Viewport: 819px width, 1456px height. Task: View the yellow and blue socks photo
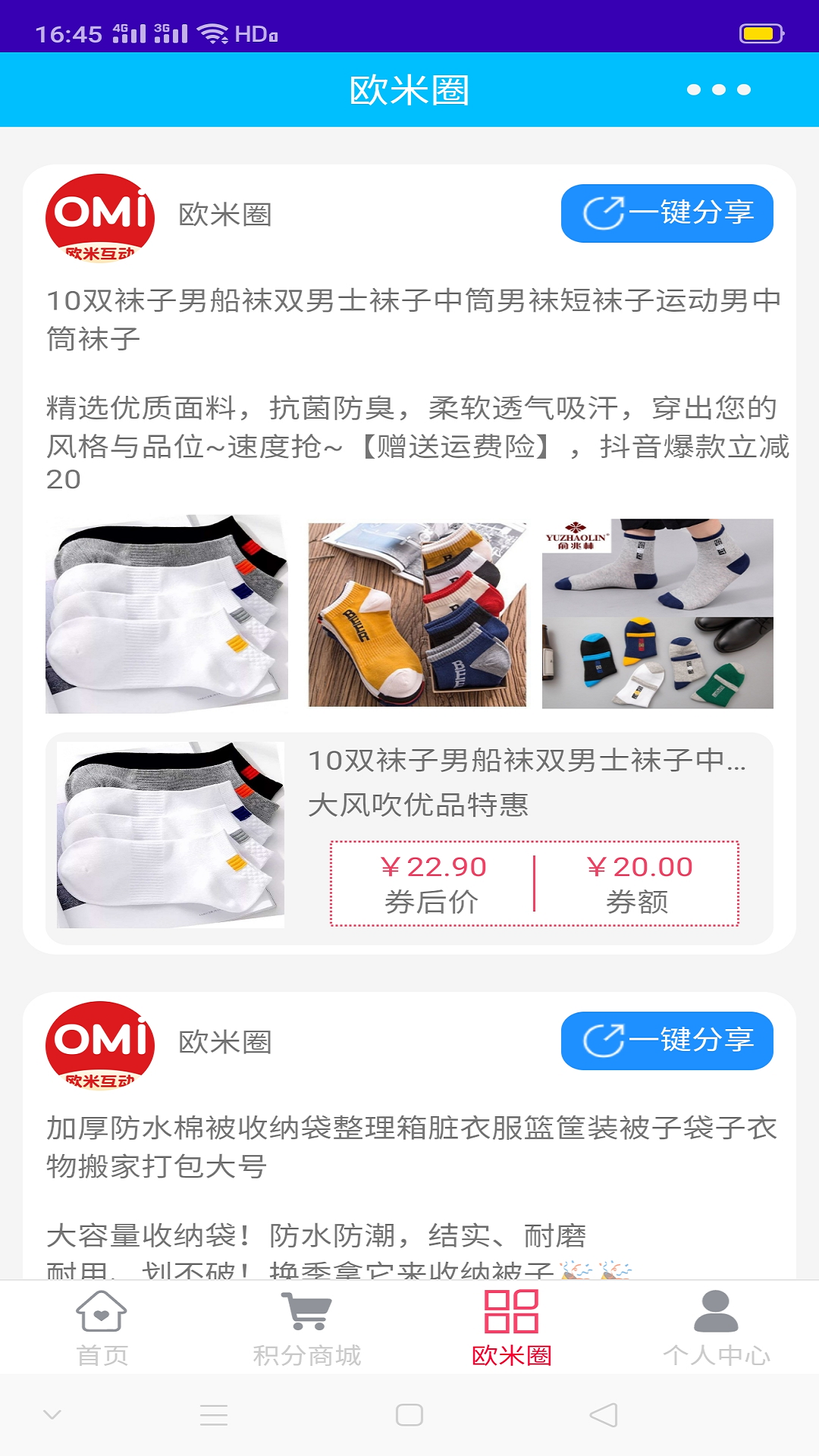417,613
